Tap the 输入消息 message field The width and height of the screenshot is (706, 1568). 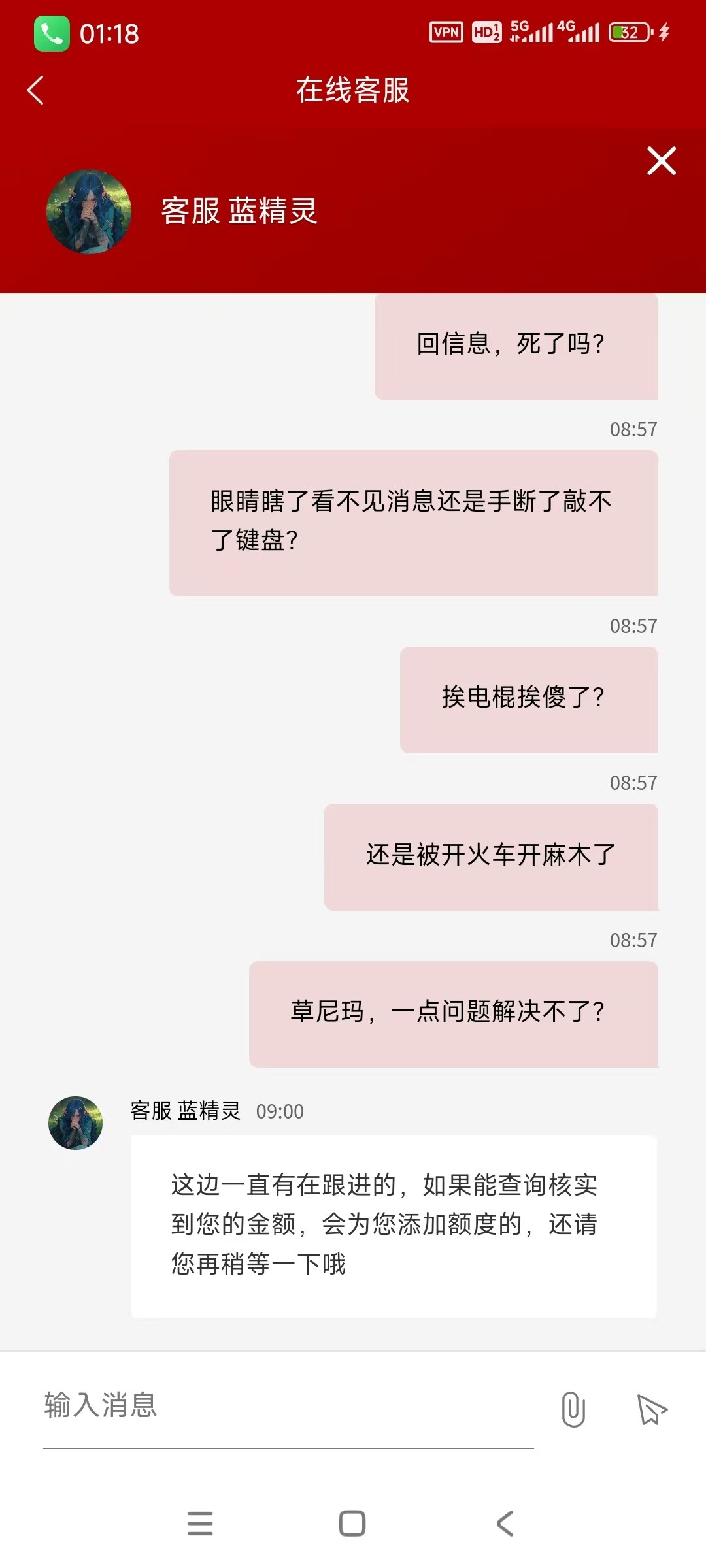(288, 1405)
